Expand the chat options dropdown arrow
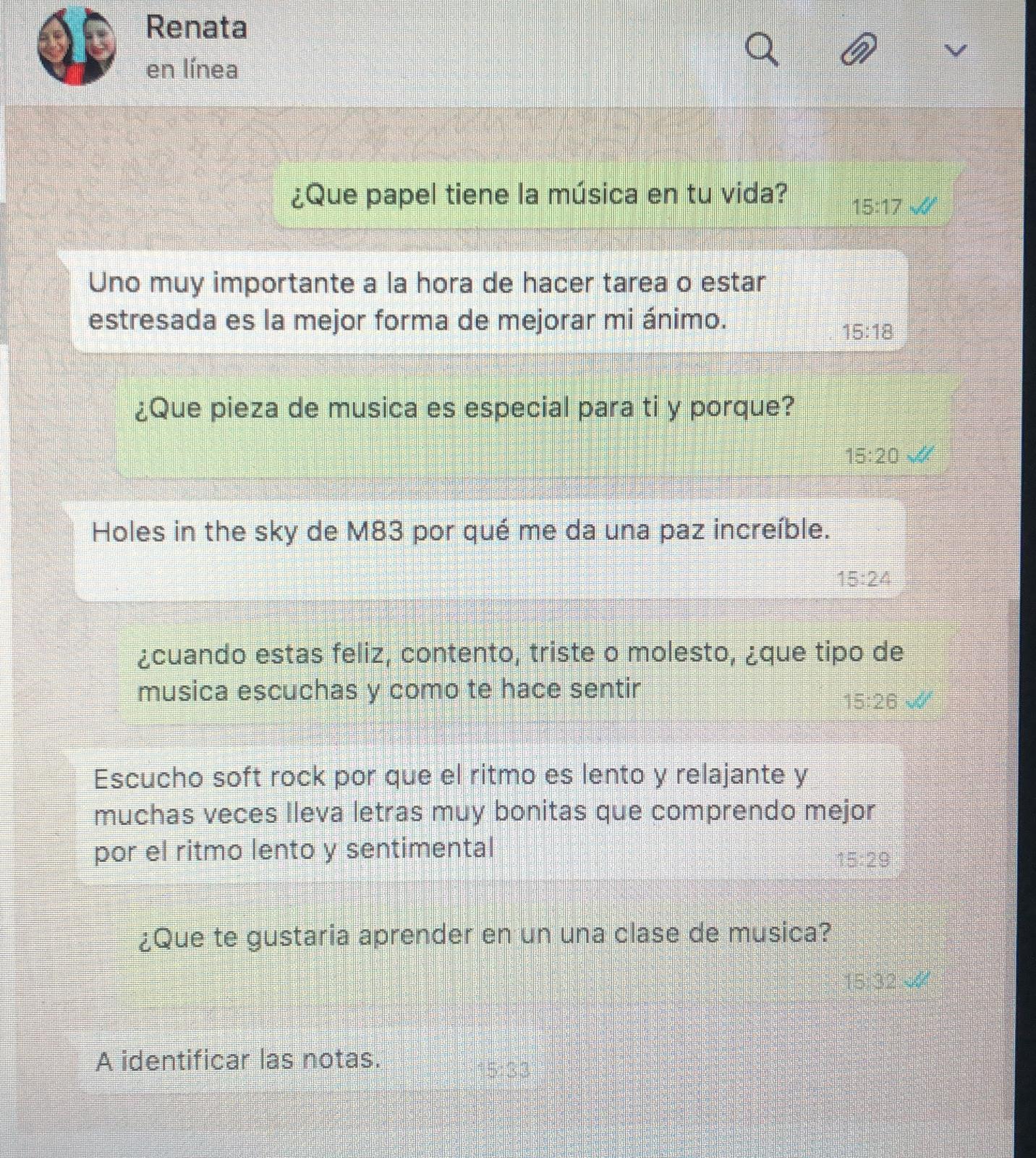 [956, 51]
